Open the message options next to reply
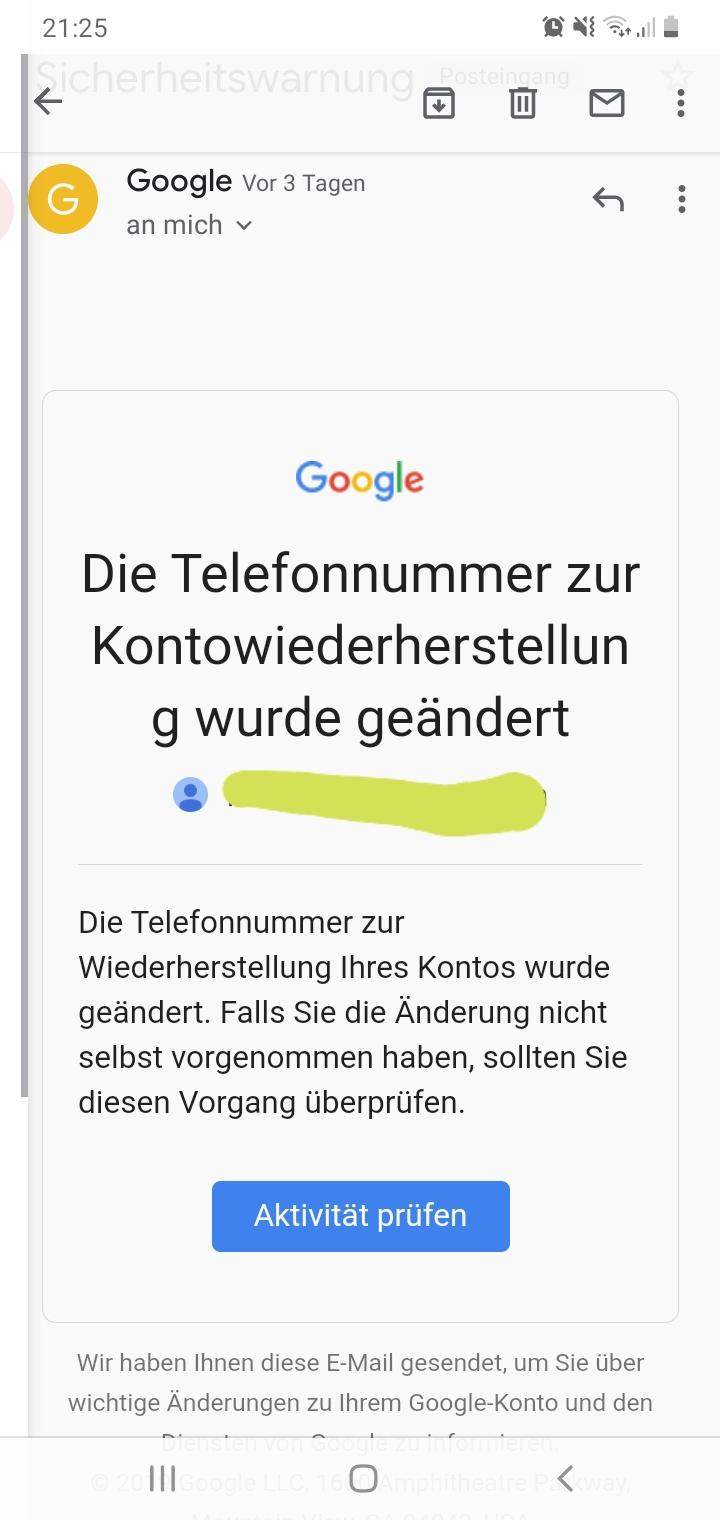 [682, 199]
